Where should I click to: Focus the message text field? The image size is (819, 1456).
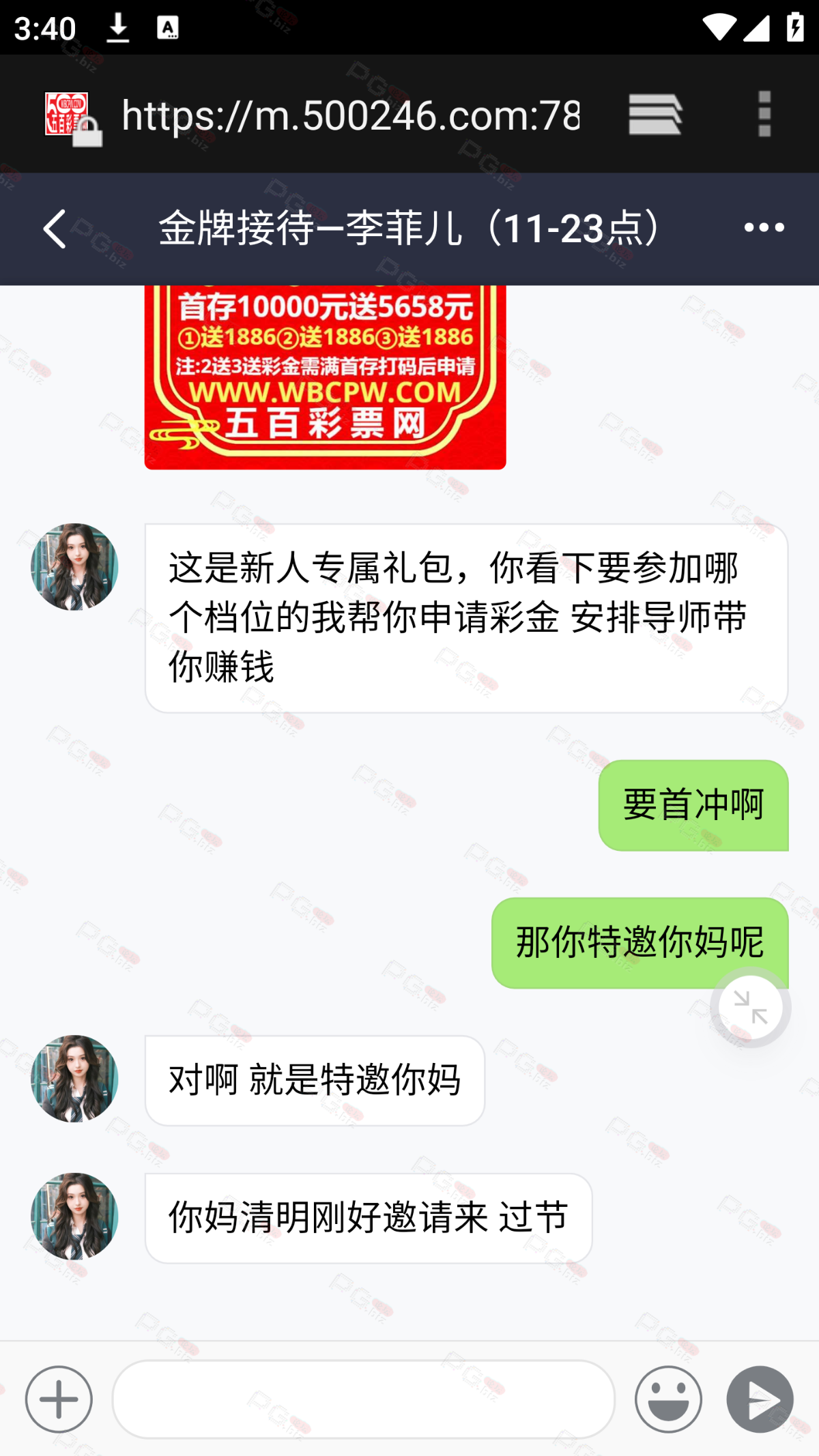coord(363,1399)
